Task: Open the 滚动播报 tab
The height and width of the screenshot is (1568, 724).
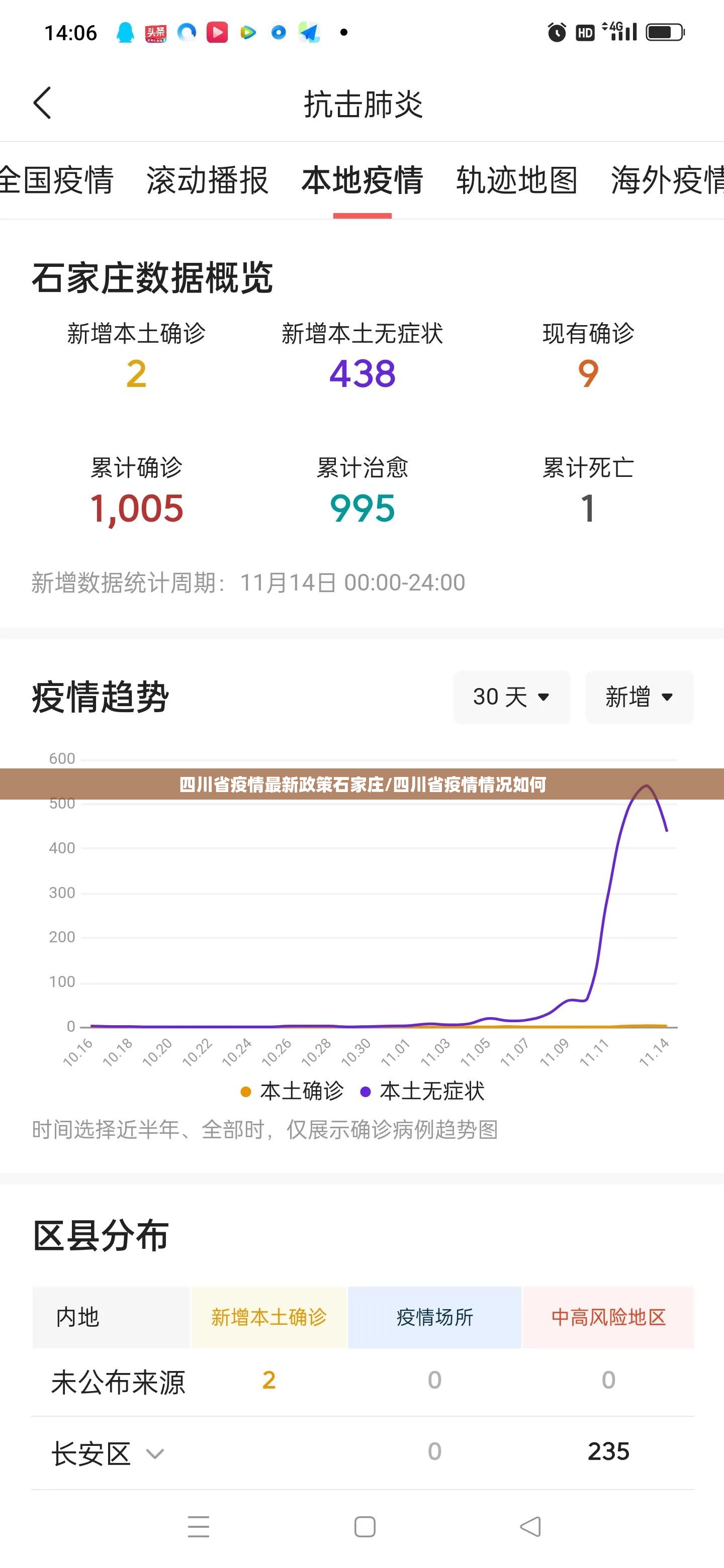Action: 207,180
